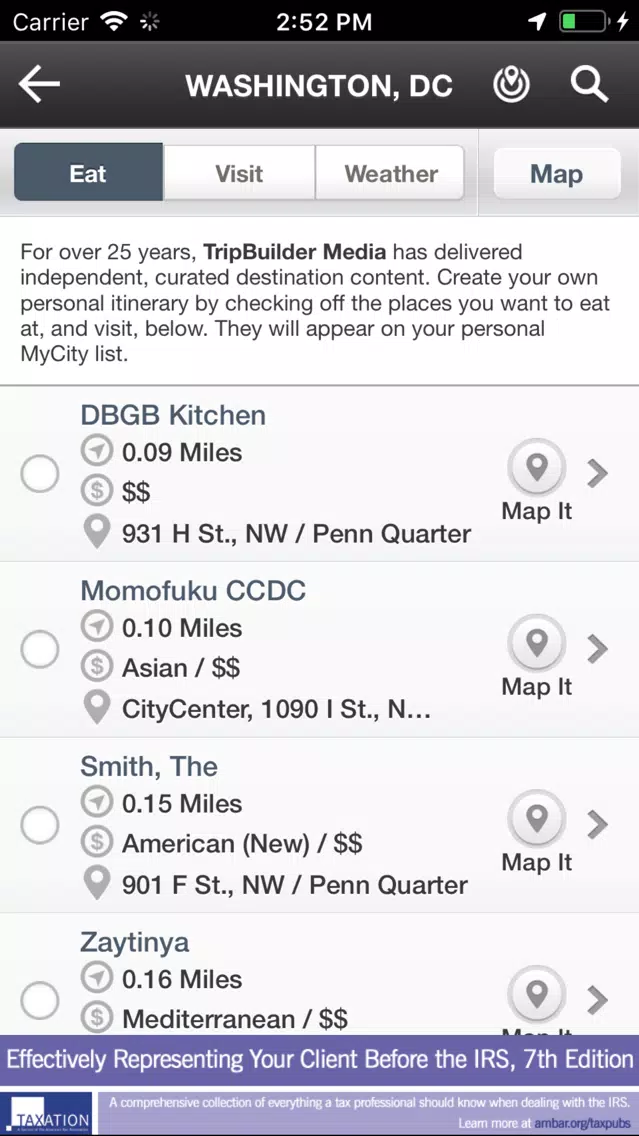The height and width of the screenshot is (1136, 639).
Task: Map It for DBGB Kitchen
Action: pos(537,480)
